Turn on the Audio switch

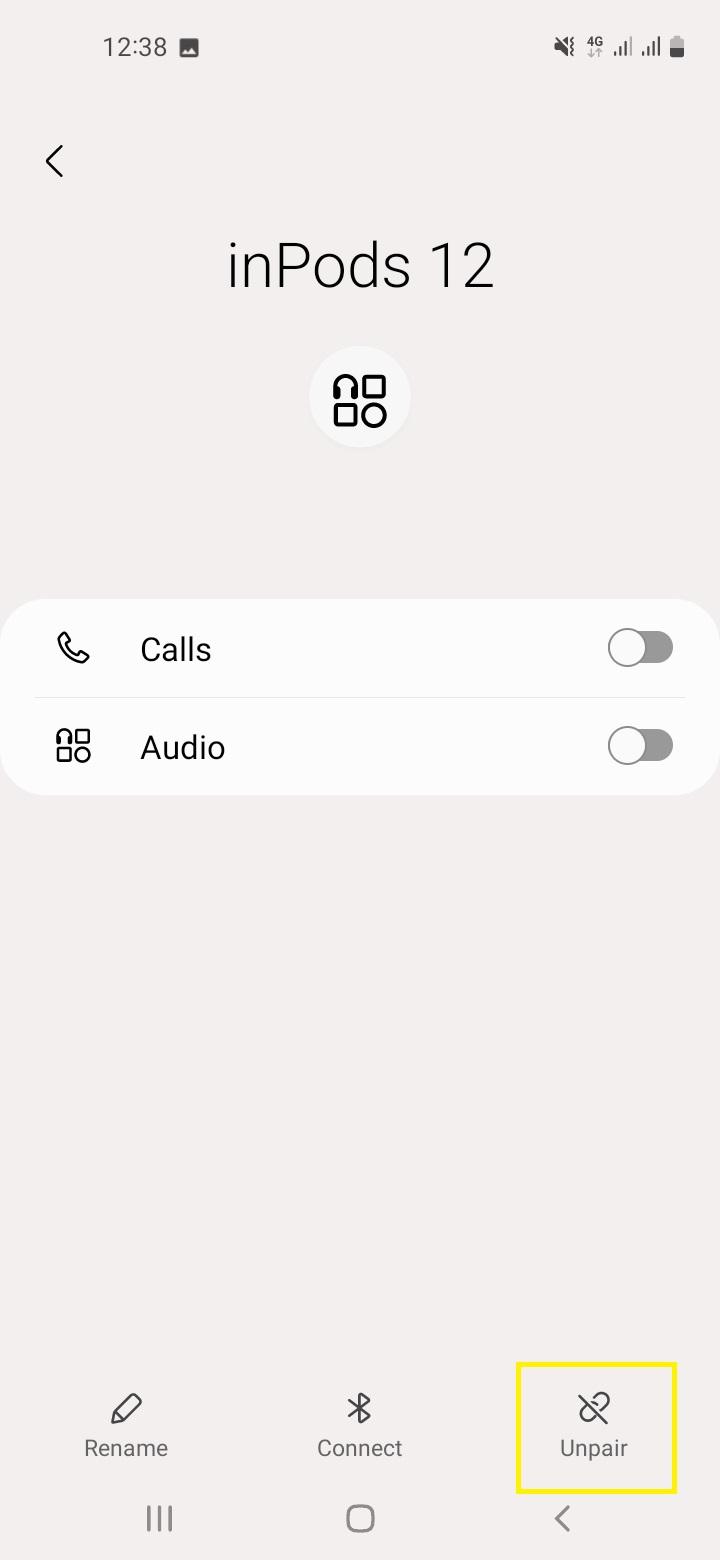[640, 746]
